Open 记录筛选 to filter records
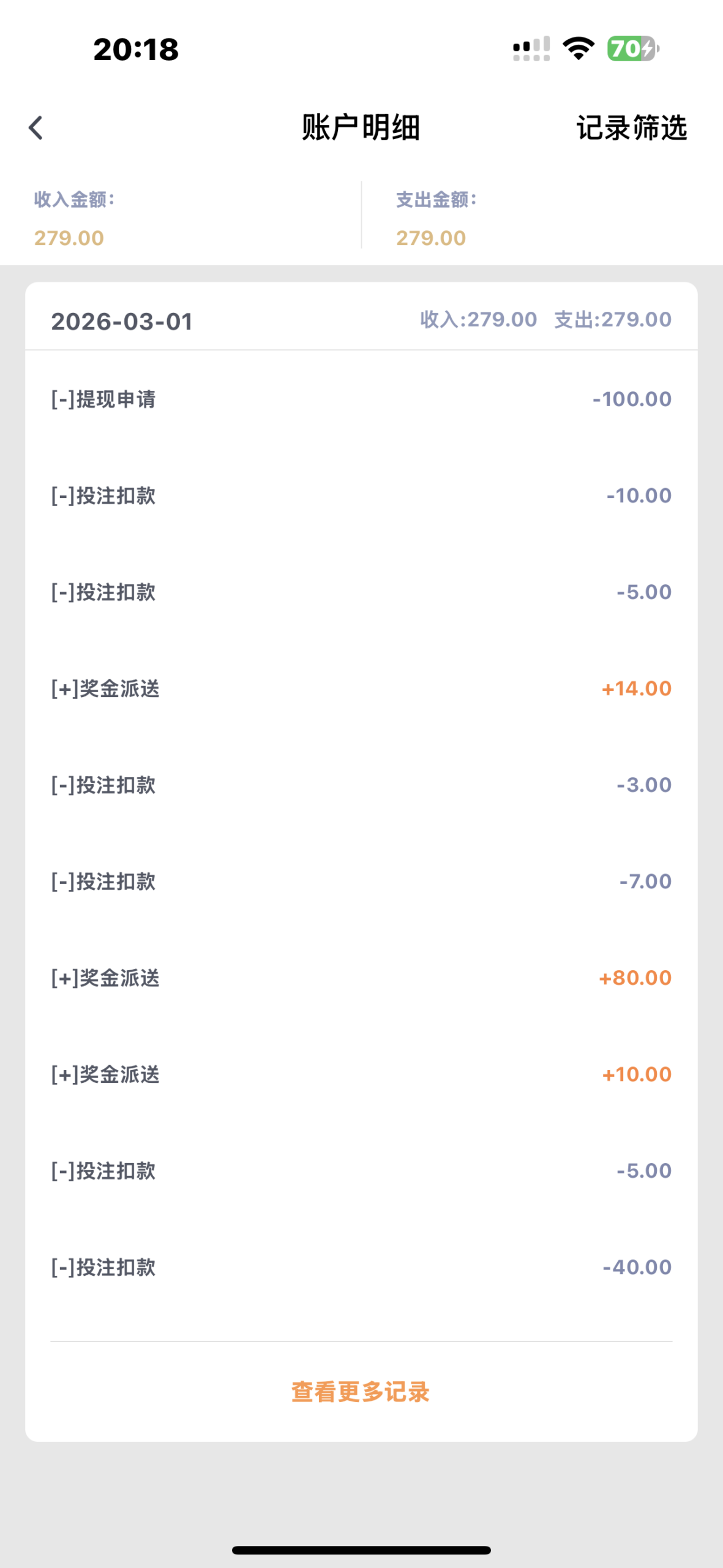Screen dimensions: 723x1568 click(631, 127)
